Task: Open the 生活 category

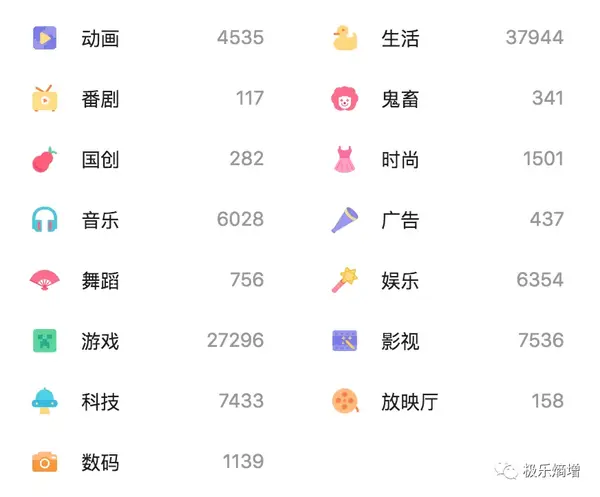Action: (448, 38)
